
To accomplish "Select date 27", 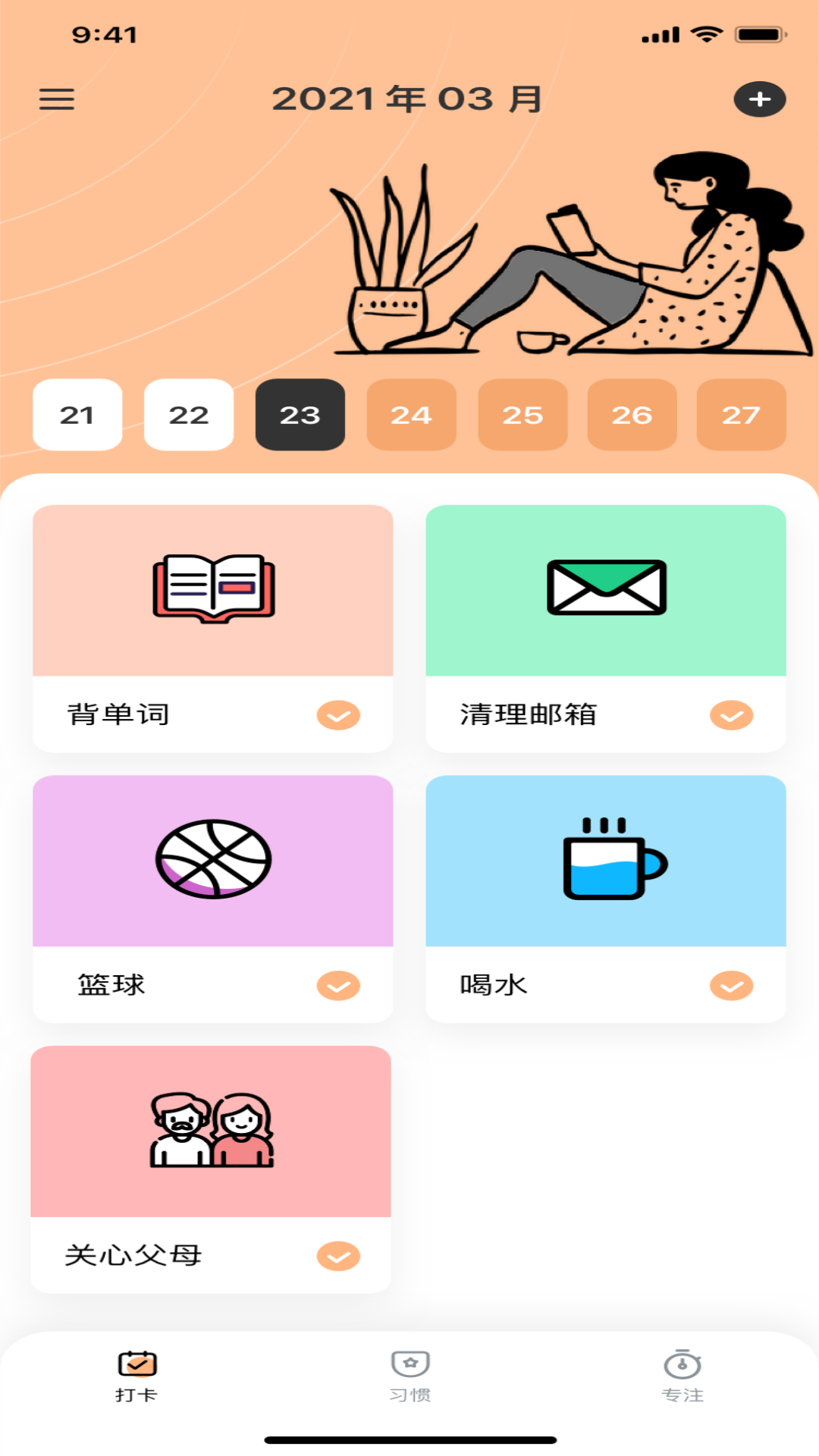I will (x=741, y=415).
